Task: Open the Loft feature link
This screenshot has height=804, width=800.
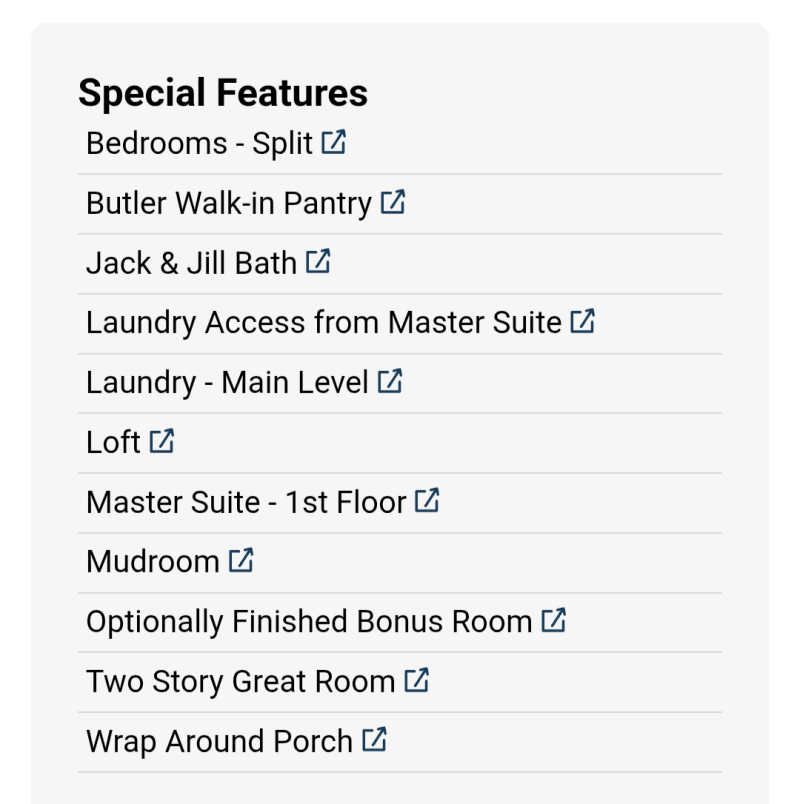Action: coord(129,442)
